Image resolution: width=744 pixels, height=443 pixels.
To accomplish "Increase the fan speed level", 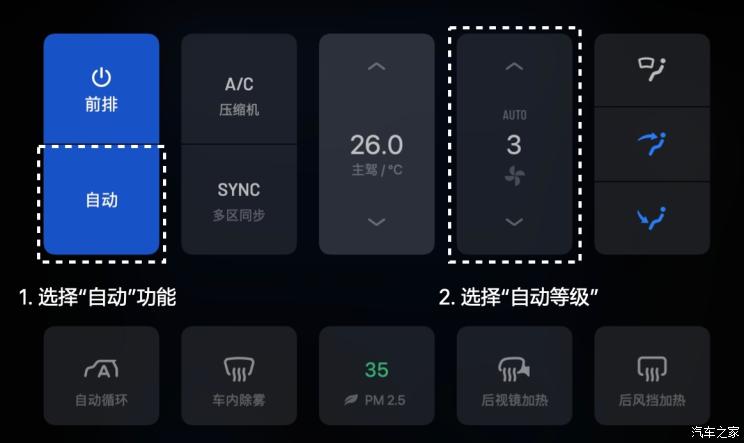I will pyautogui.click(x=514, y=67).
